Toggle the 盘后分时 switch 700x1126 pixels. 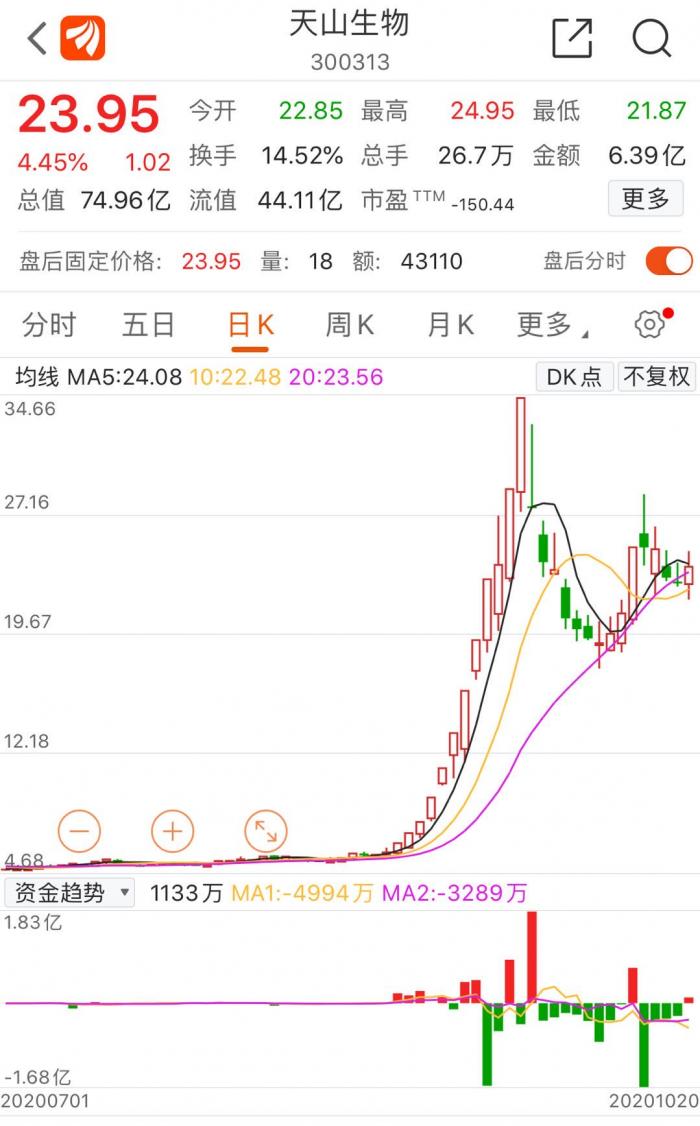click(668, 261)
